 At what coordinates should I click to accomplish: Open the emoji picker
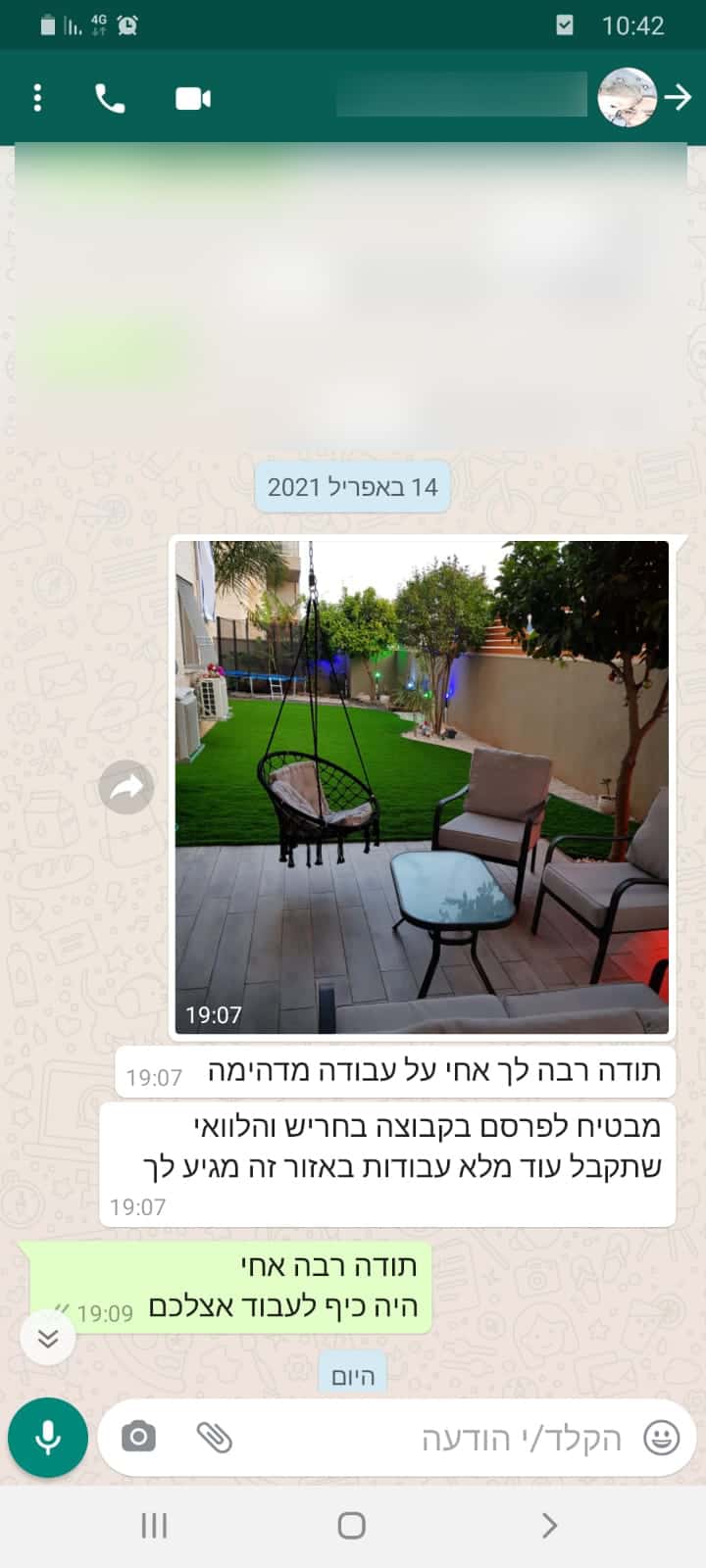(662, 1439)
